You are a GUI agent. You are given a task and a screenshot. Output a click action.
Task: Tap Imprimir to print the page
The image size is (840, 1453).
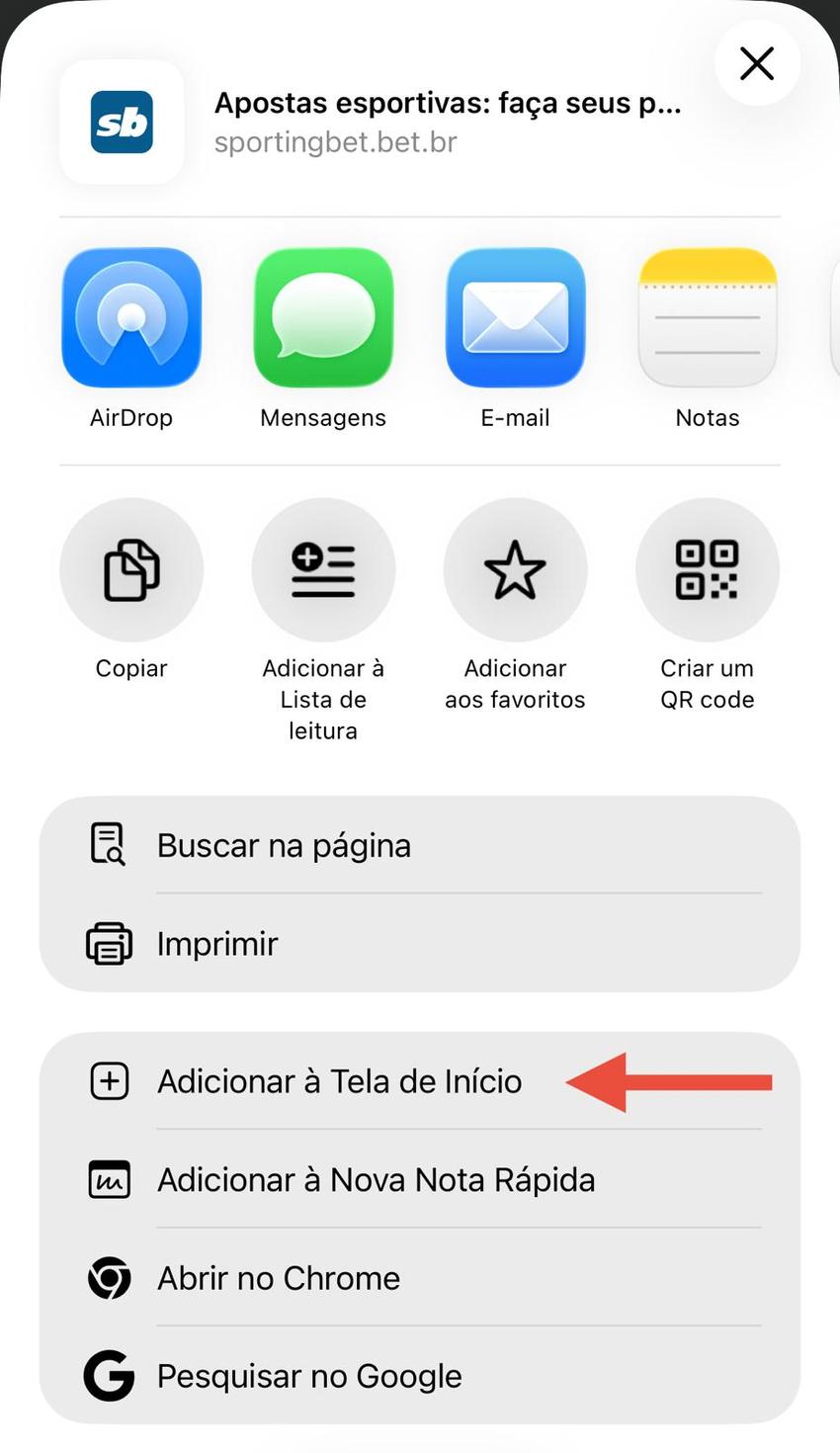(217, 943)
